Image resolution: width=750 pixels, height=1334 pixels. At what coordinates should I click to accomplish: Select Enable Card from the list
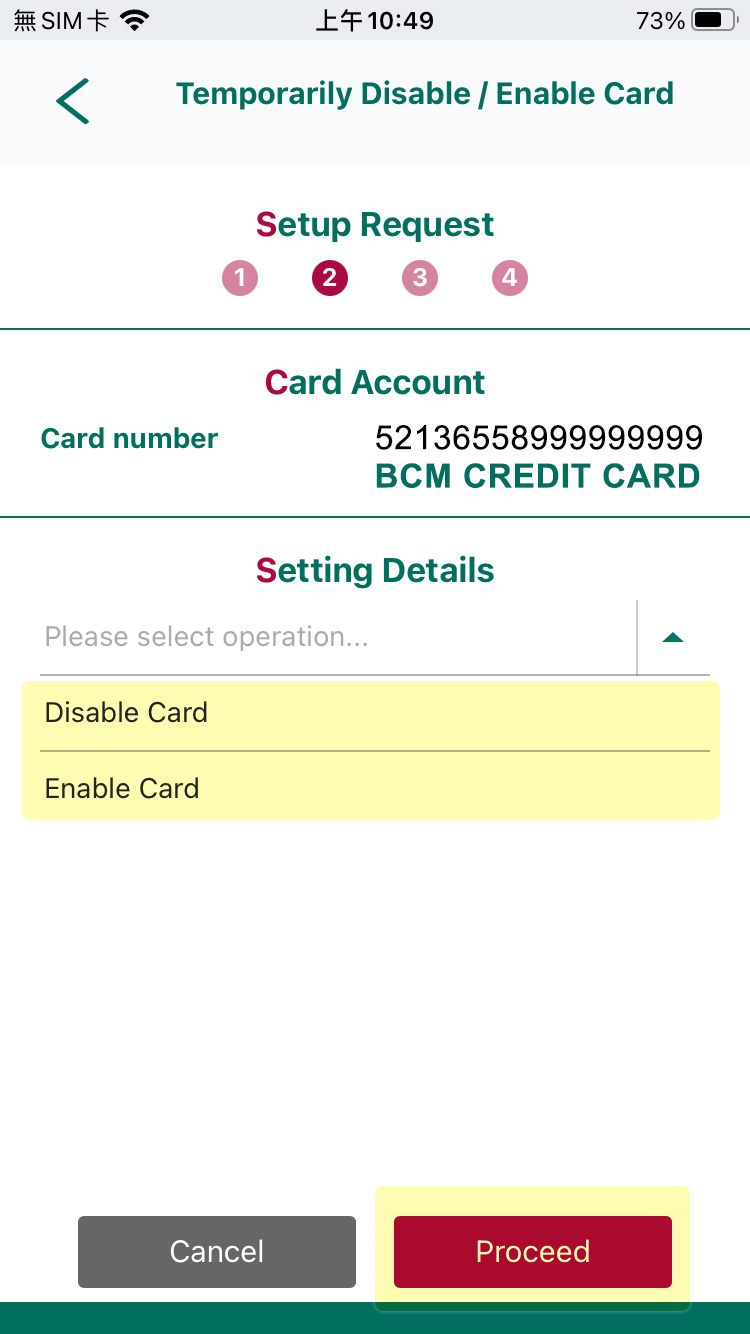coord(370,788)
